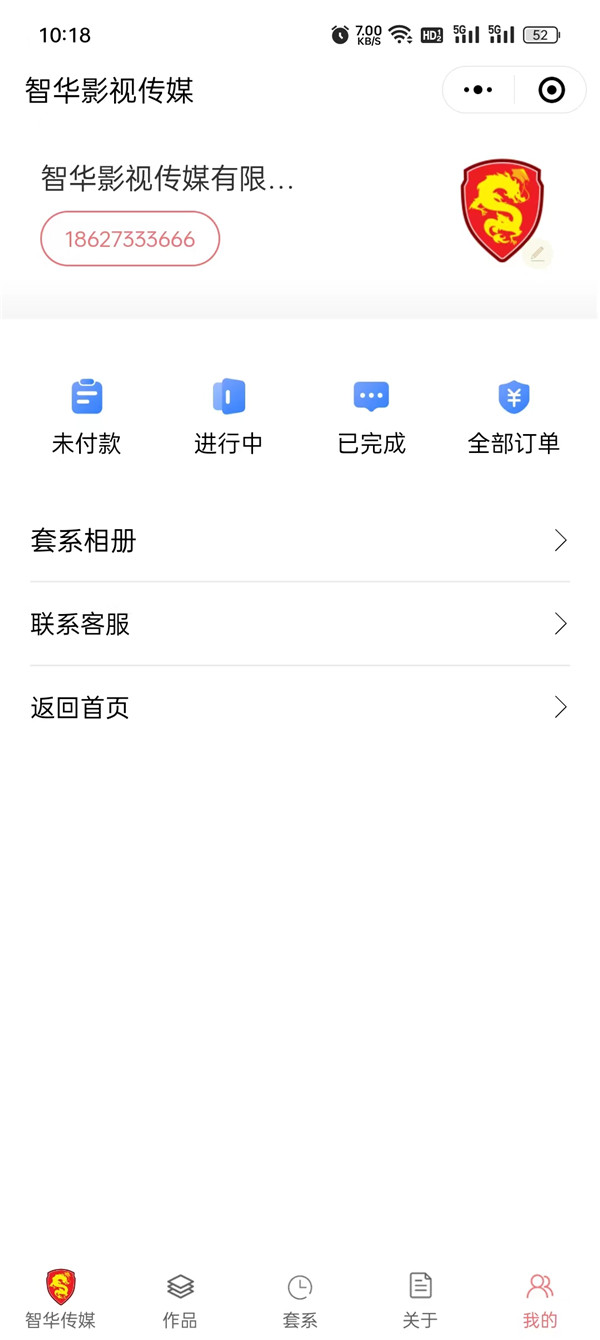Open the 套系相册 row

tap(300, 541)
